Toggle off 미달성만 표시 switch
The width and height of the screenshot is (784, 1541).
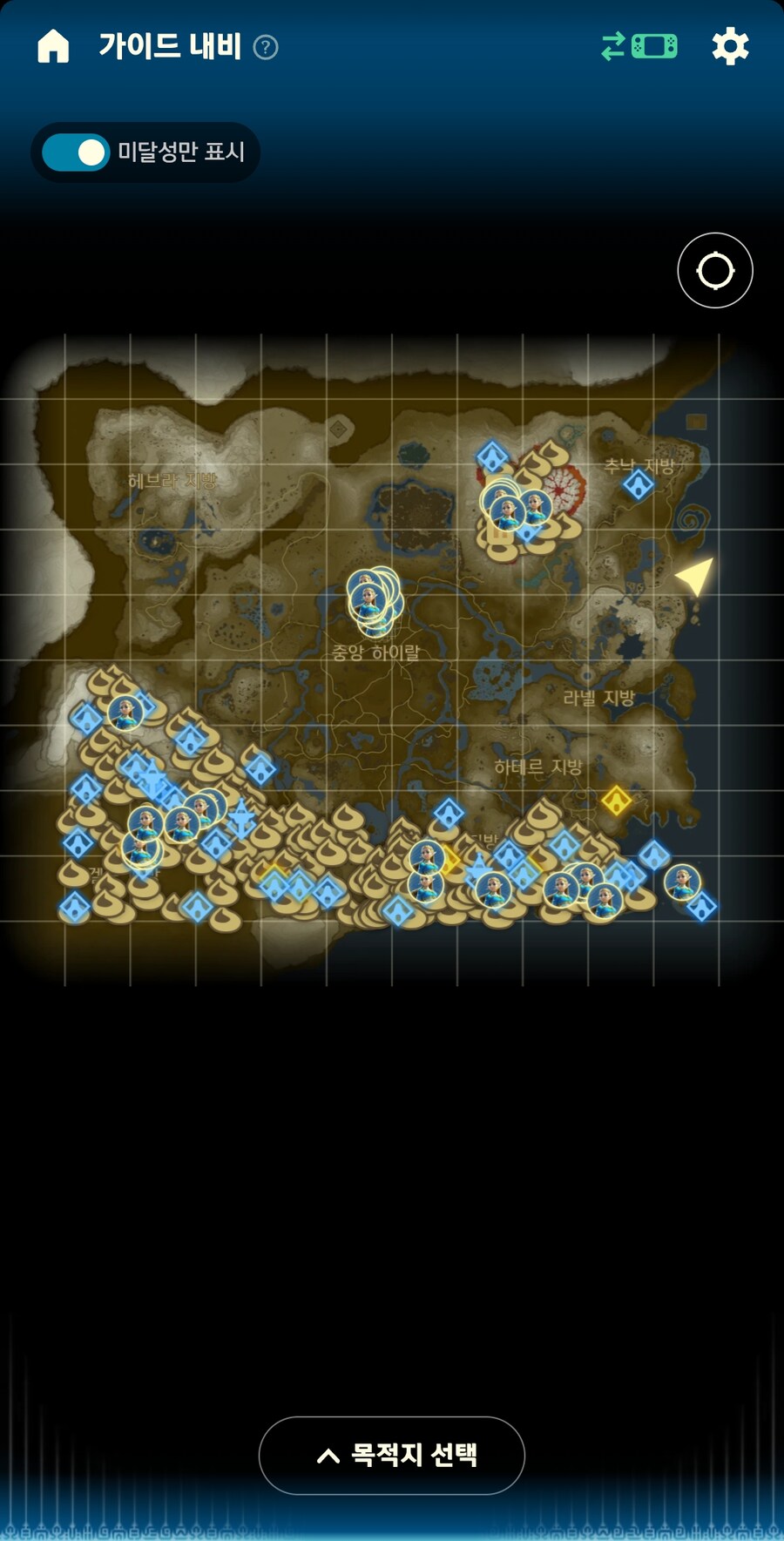click(x=76, y=152)
